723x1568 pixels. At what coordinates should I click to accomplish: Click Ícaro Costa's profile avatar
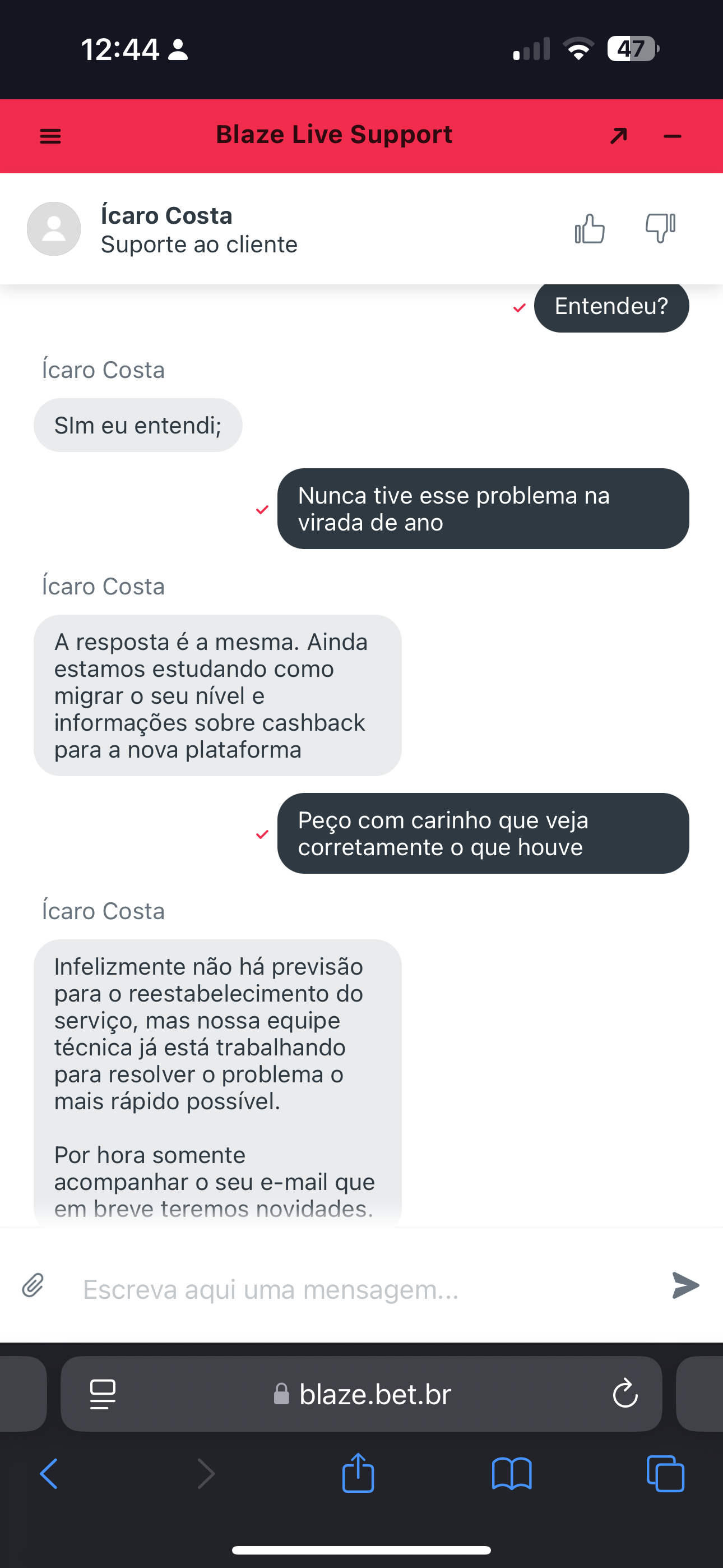pos(54,229)
